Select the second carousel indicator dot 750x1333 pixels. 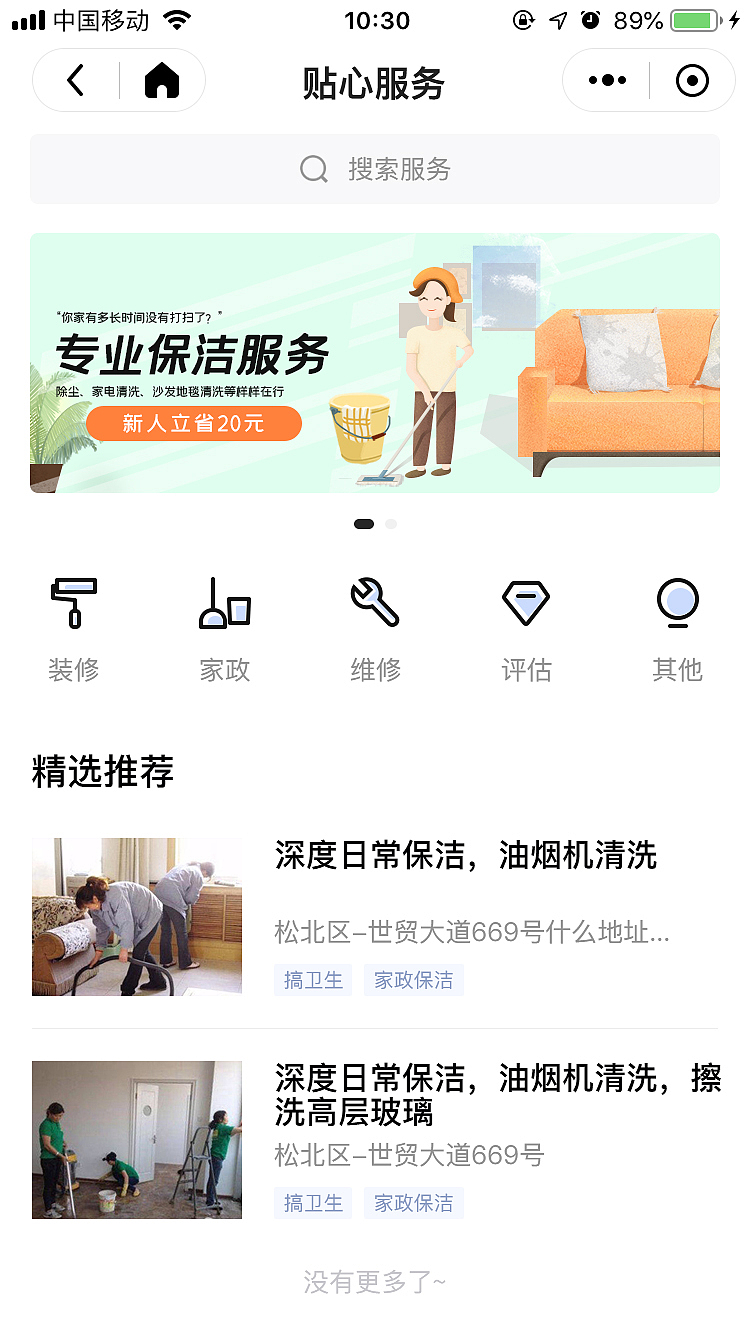pos(391,523)
